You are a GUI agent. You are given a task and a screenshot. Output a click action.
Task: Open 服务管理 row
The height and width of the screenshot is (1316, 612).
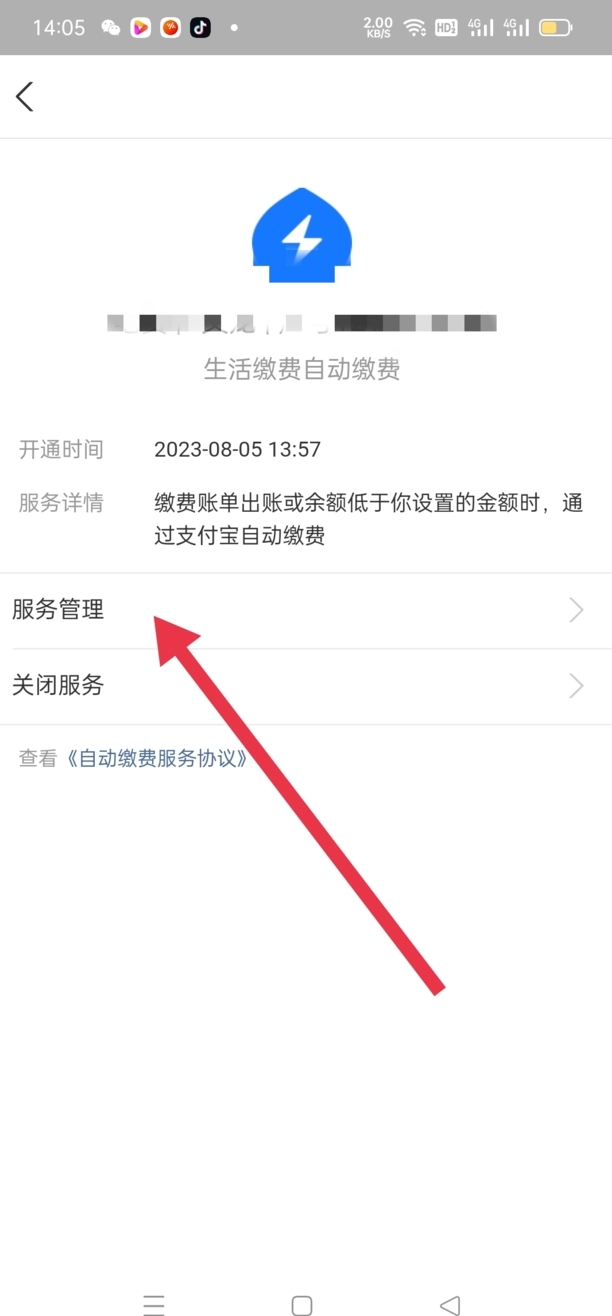(x=300, y=610)
